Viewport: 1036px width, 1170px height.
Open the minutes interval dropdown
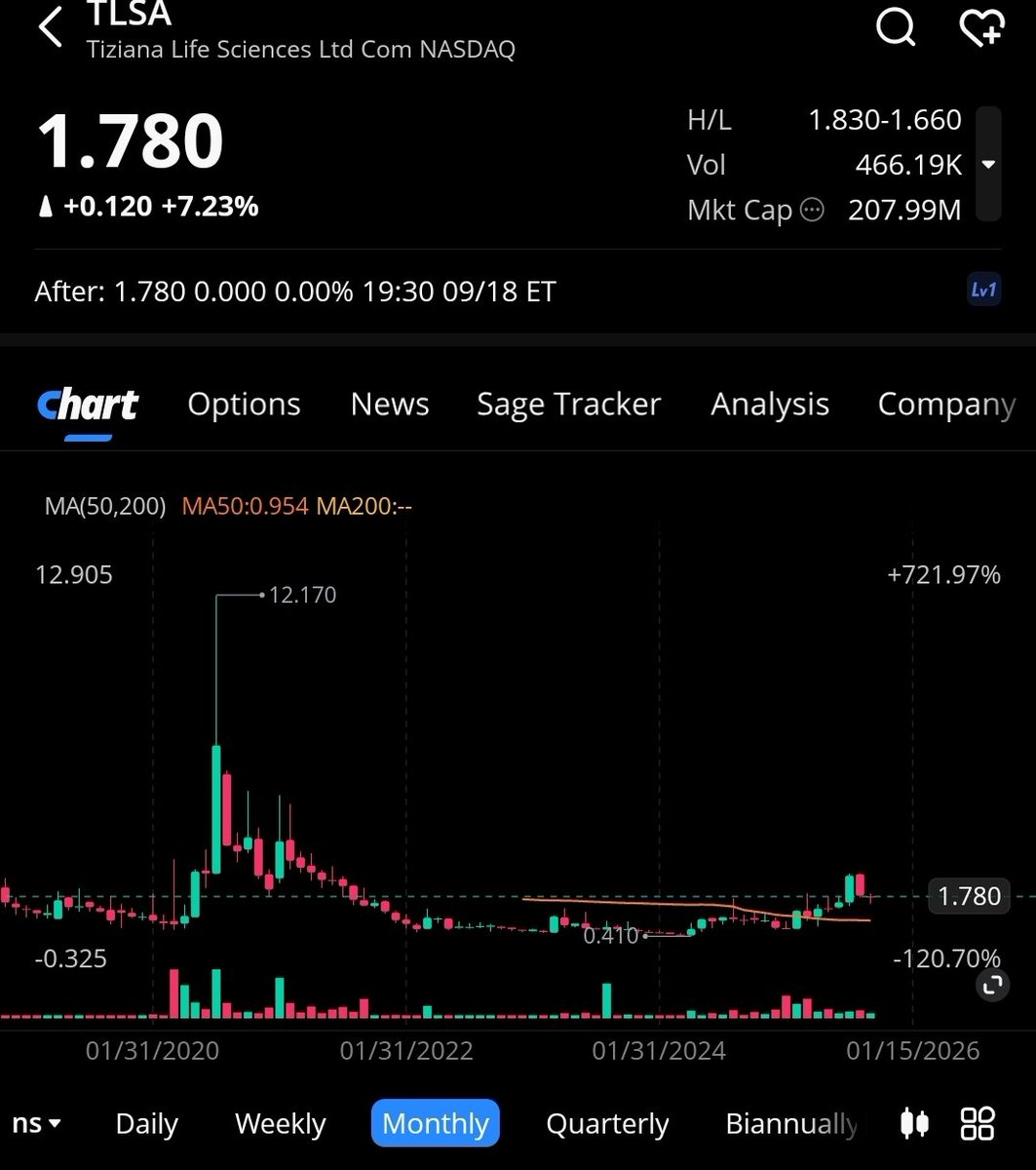37,1124
